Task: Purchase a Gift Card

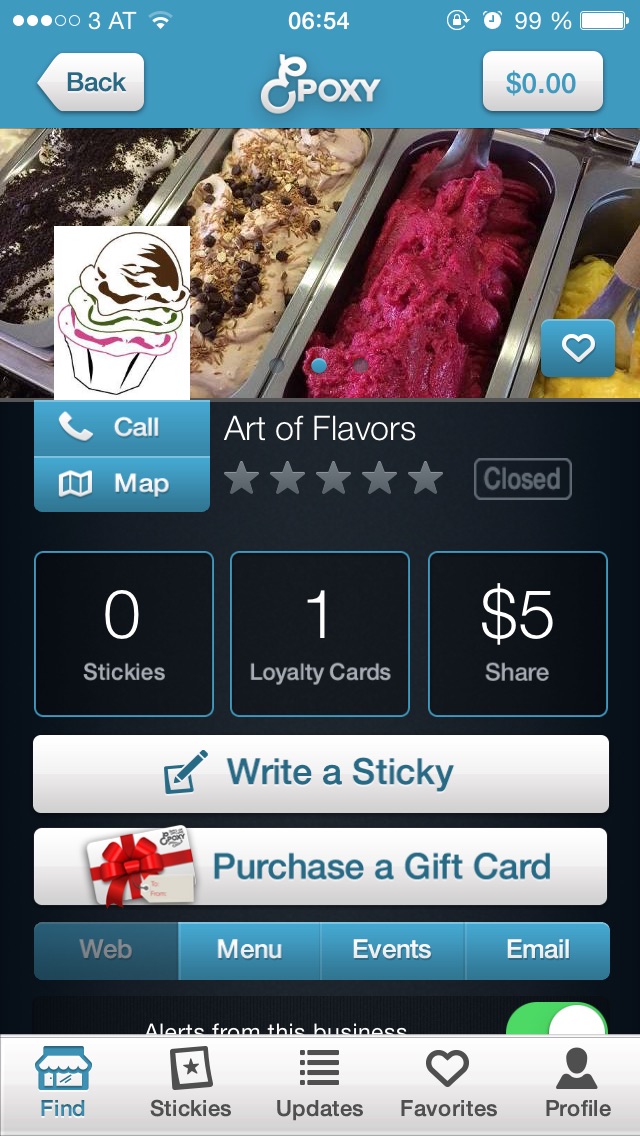Action: coord(320,866)
